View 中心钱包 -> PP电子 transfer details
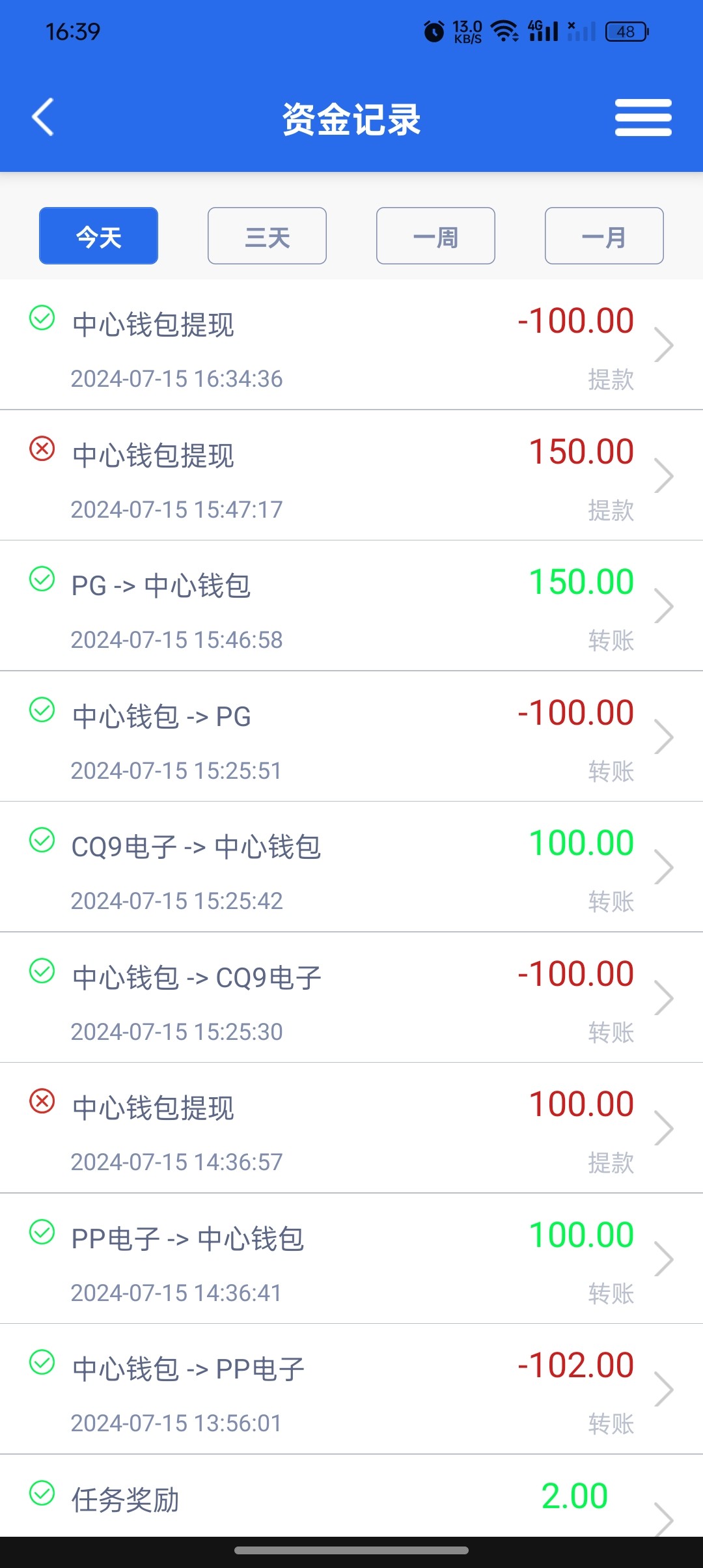The image size is (703, 1568). point(351,1390)
